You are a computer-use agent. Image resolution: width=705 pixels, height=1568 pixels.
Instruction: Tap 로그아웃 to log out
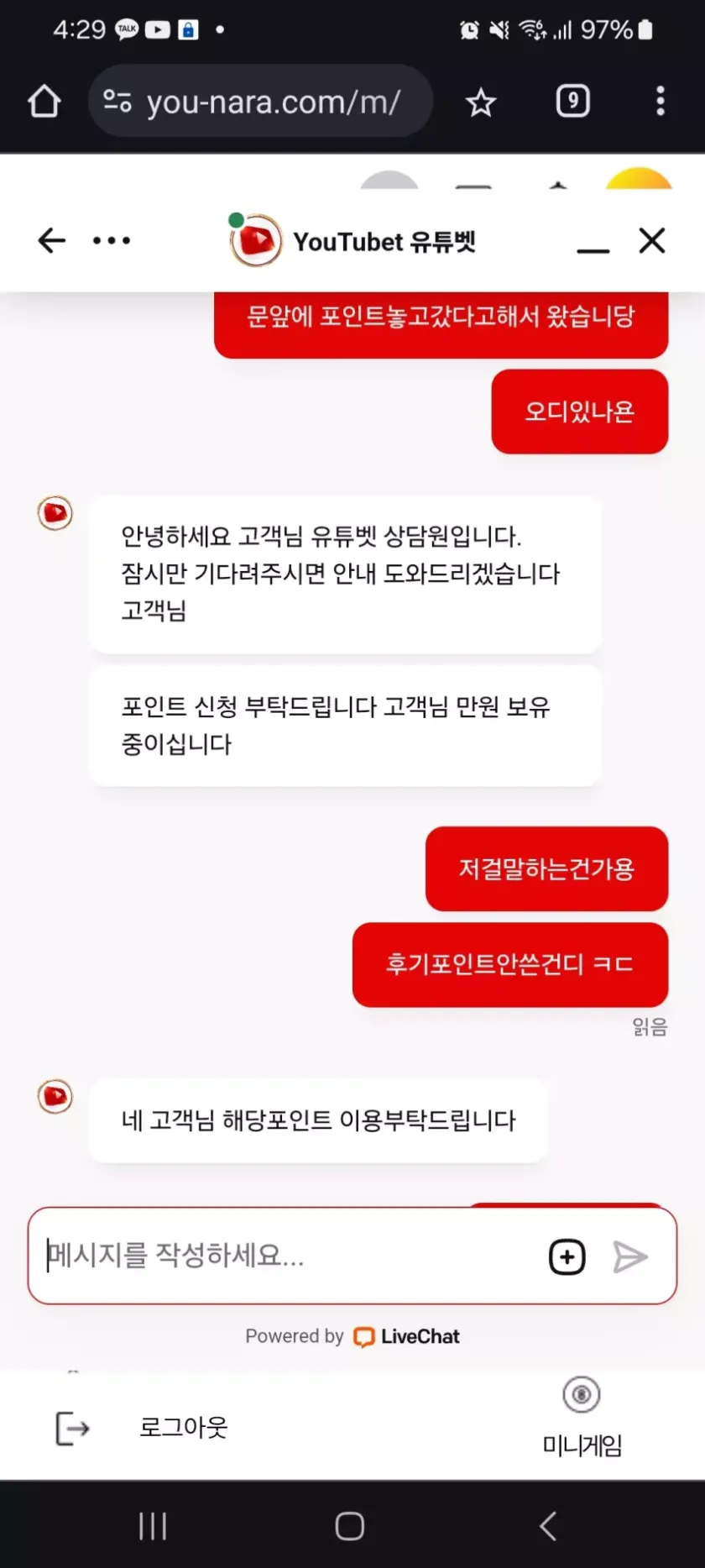click(183, 1427)
